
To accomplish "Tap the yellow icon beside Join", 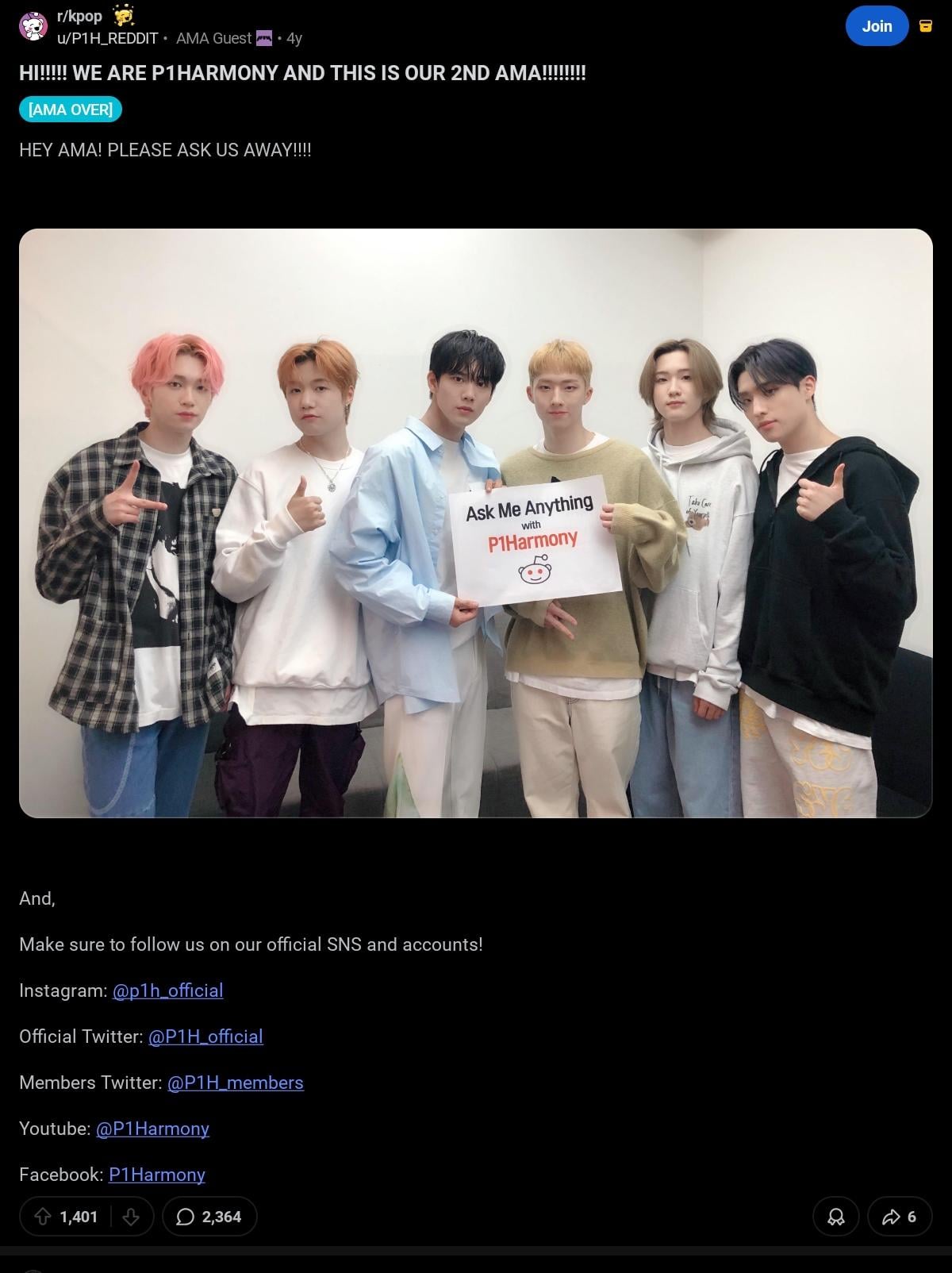I will (925, 26).
